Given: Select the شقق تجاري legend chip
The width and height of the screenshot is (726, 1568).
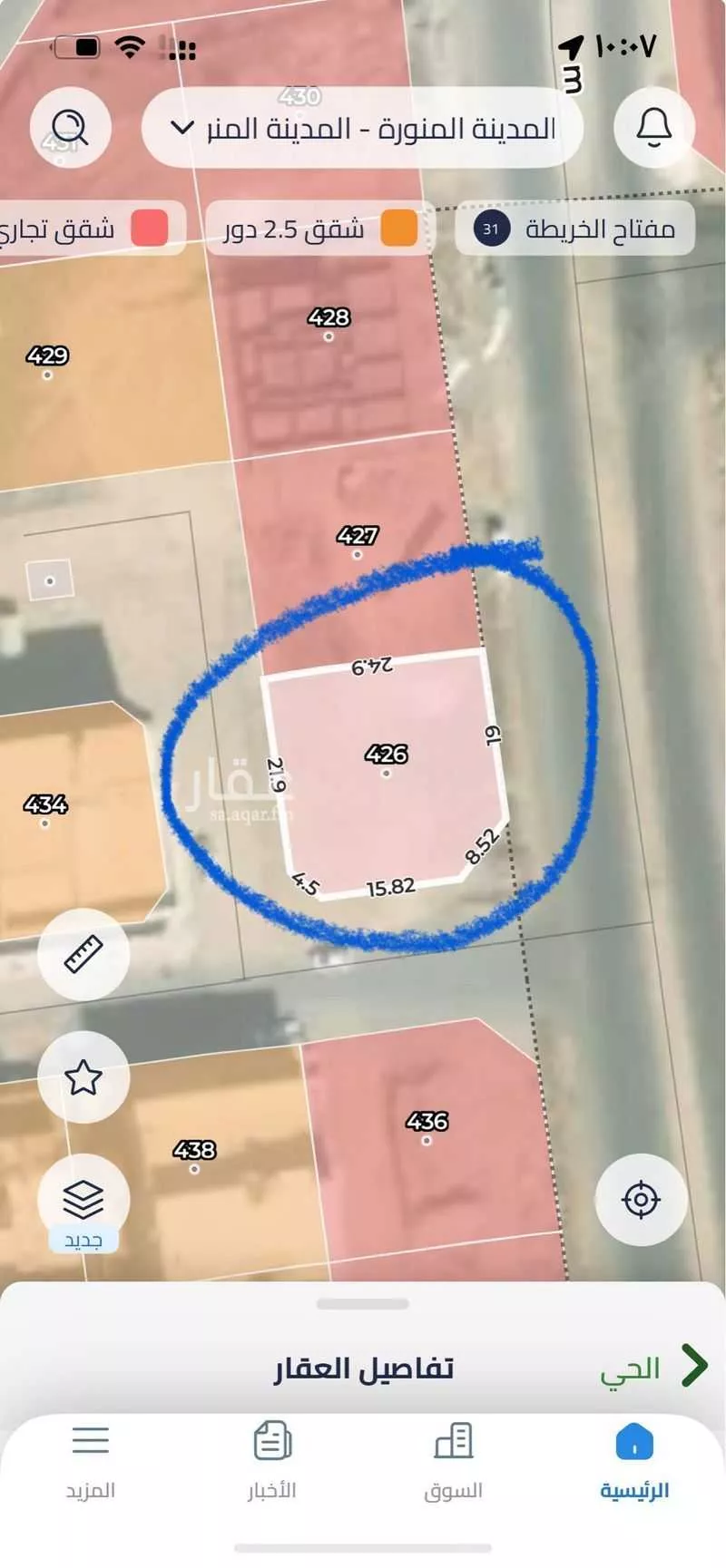Looking at the screenshot, I should pyautogui.click(x=86, y=228).
